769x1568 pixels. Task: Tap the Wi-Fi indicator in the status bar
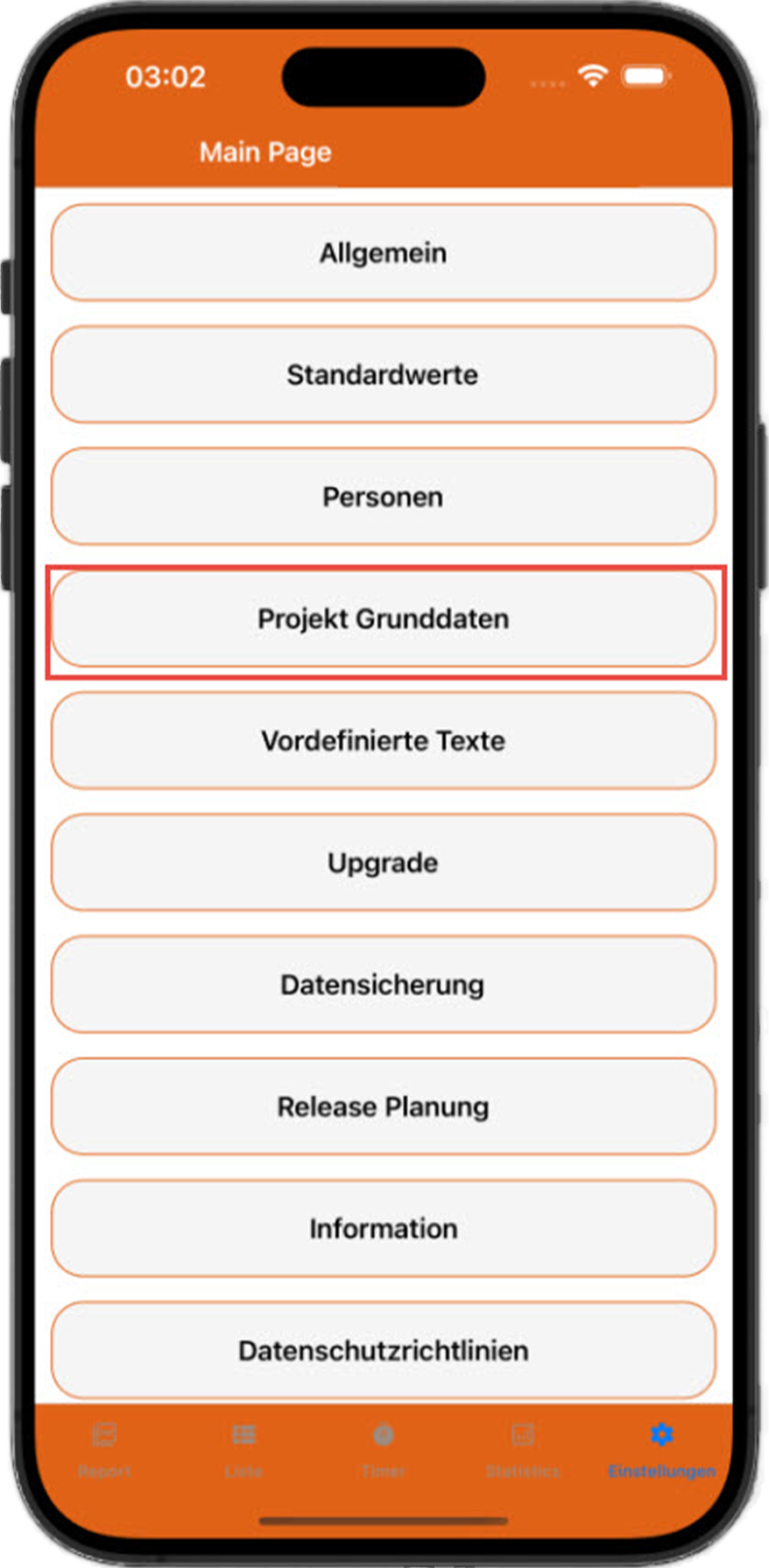[592, 77]
